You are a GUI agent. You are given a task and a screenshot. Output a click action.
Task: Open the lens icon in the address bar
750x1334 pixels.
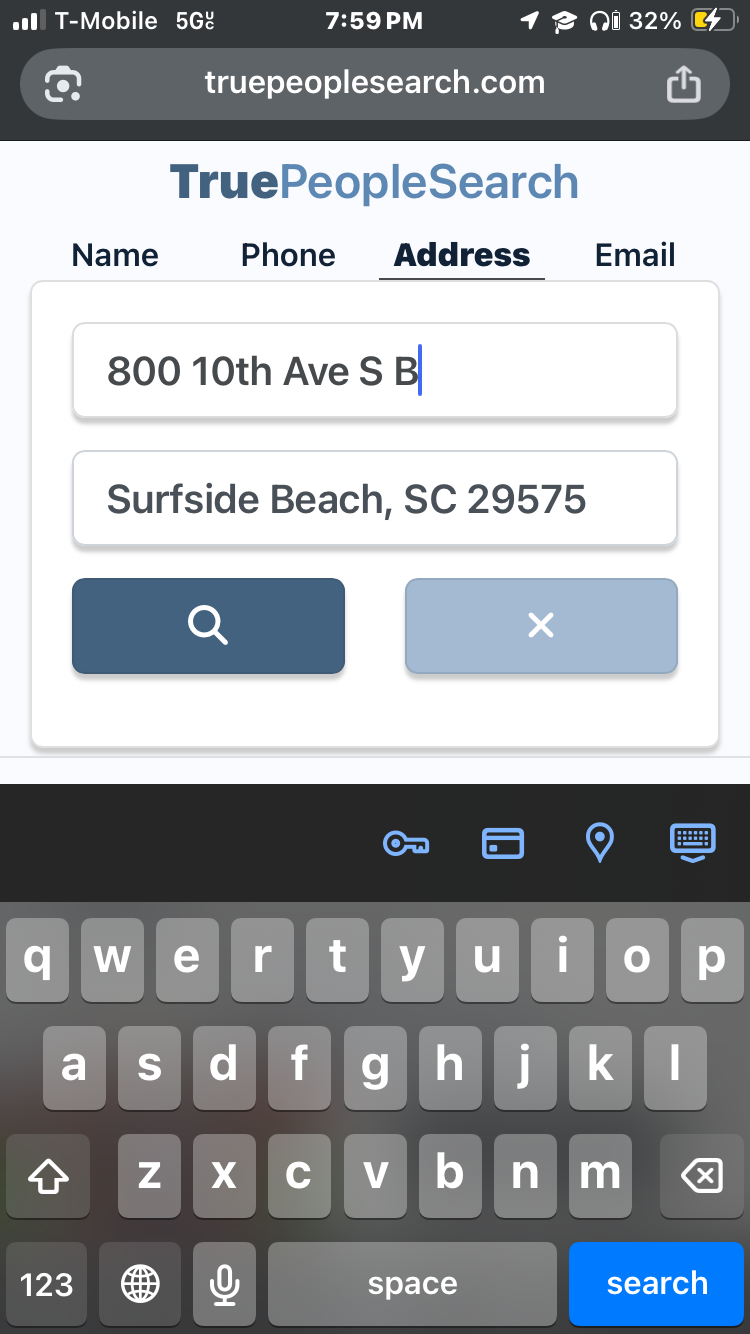coord(63,84)
